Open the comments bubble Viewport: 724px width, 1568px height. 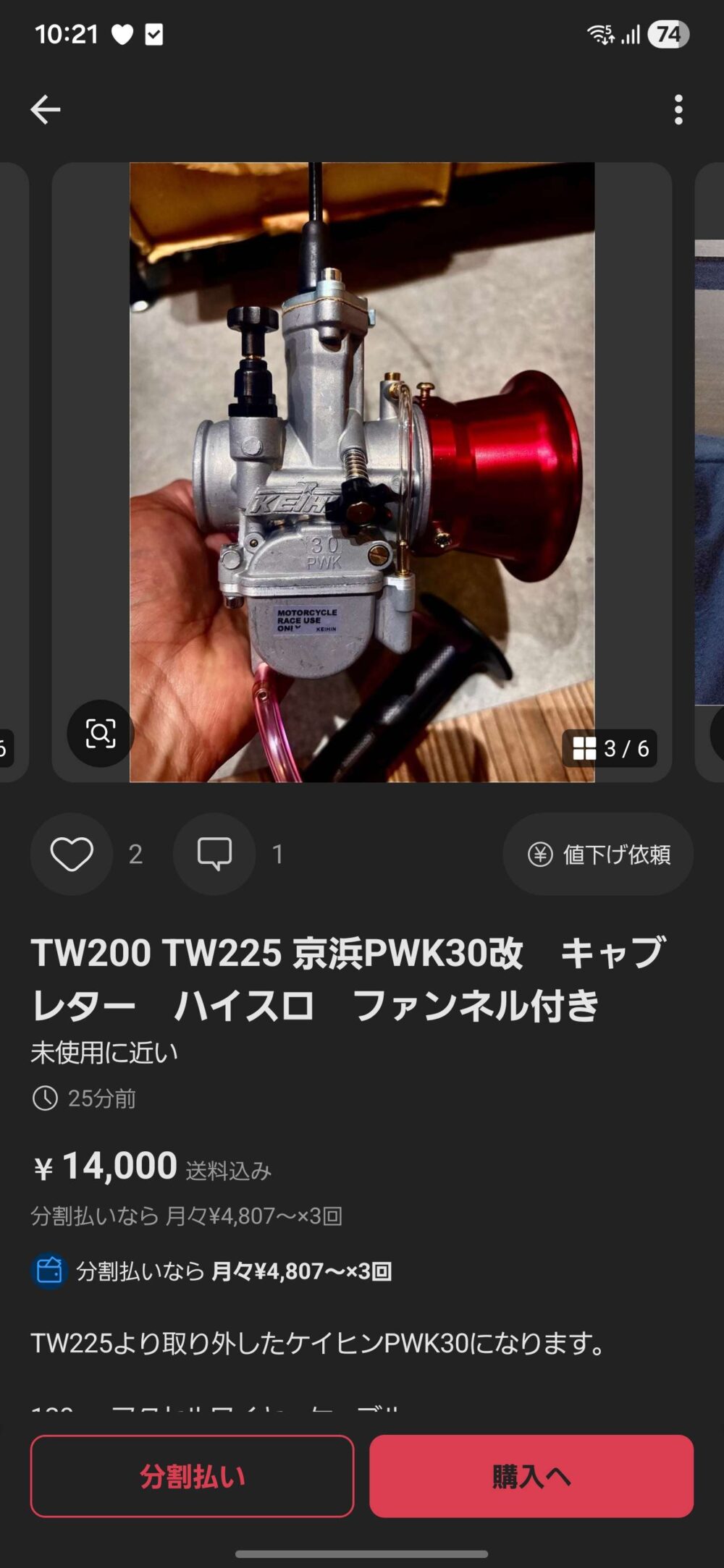tap(214, 854)
